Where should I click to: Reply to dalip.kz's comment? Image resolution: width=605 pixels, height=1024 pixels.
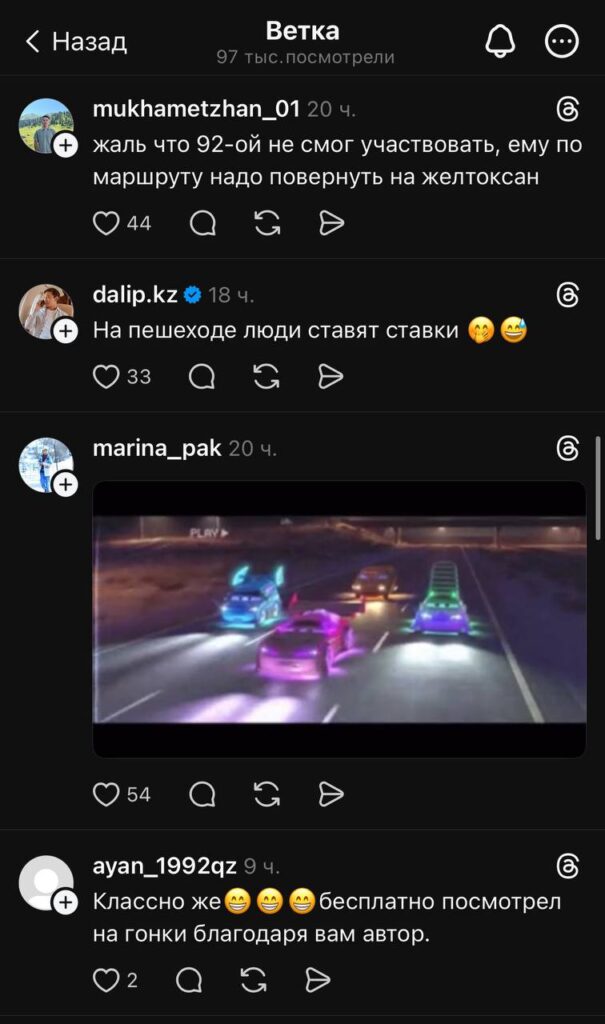[x=202, y=377]
